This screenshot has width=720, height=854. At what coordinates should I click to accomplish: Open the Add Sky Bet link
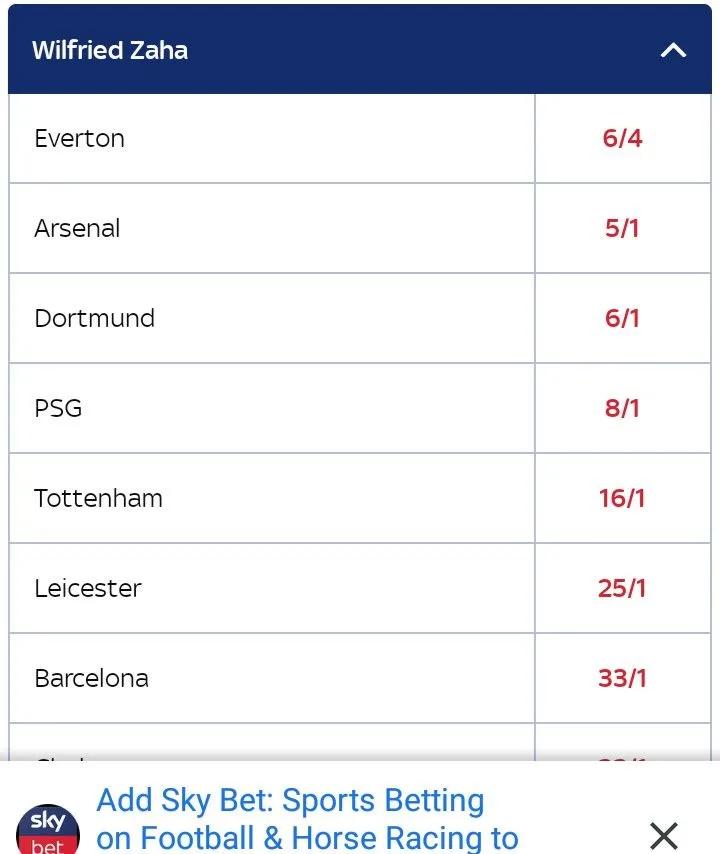click(x=300, y=818)
